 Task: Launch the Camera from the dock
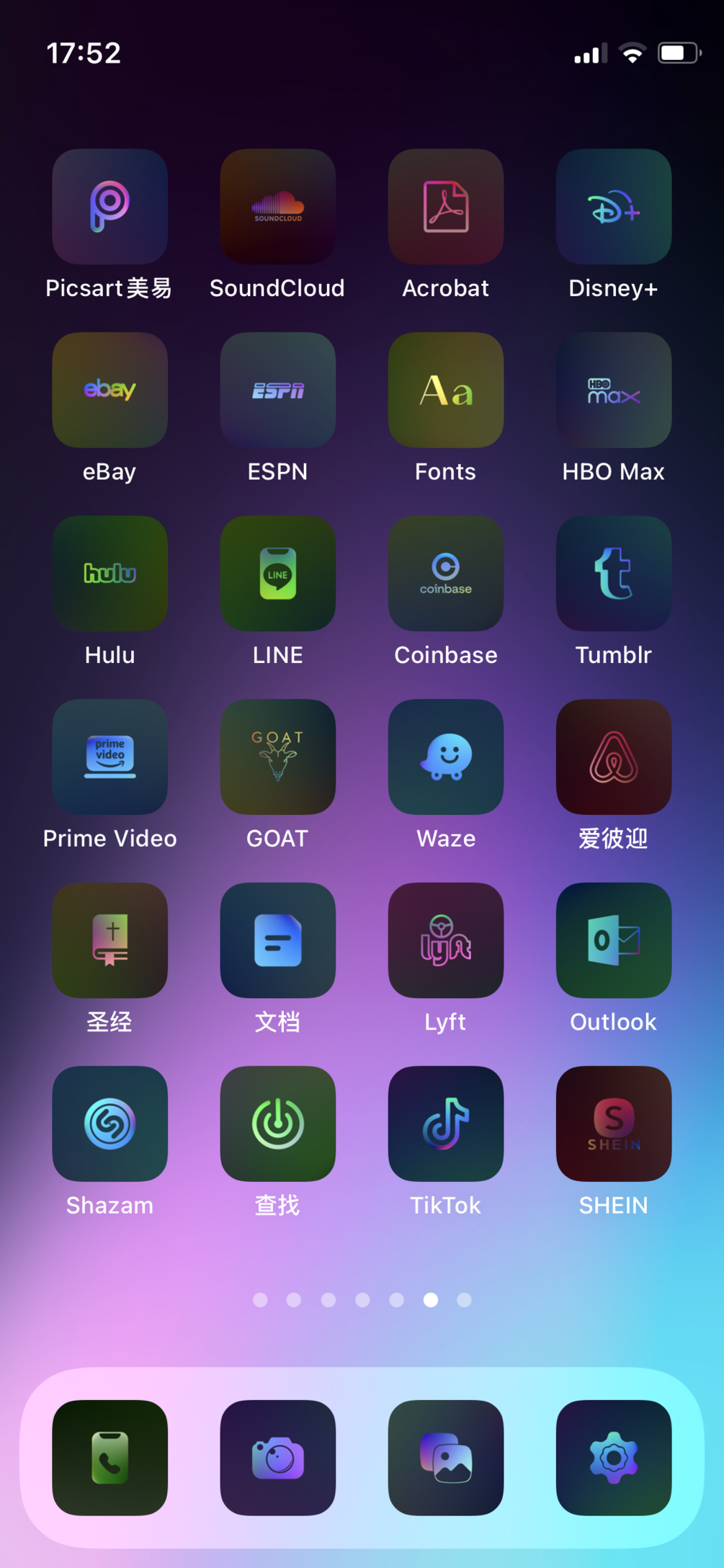(x=277, y=1458)
